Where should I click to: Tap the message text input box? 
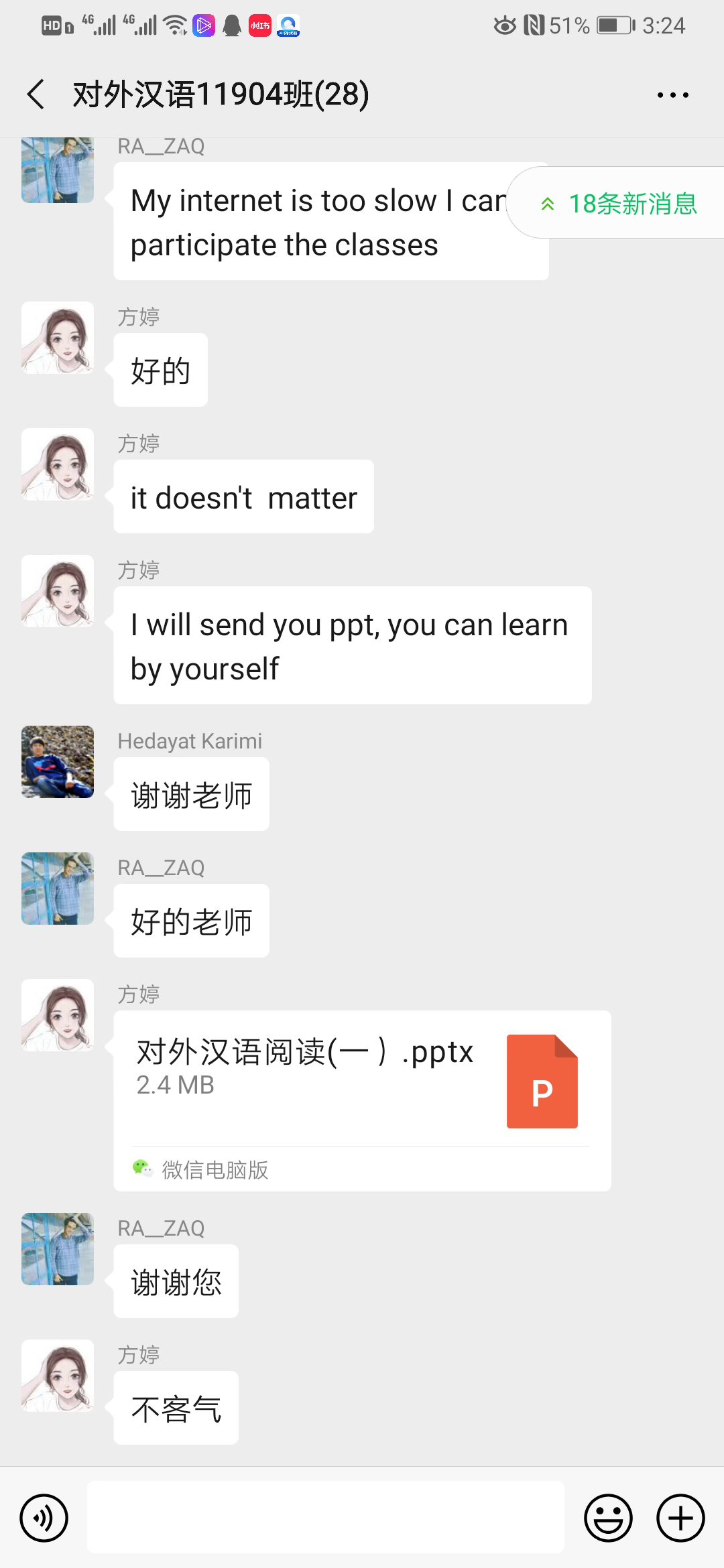click(x=326, y=1517)
